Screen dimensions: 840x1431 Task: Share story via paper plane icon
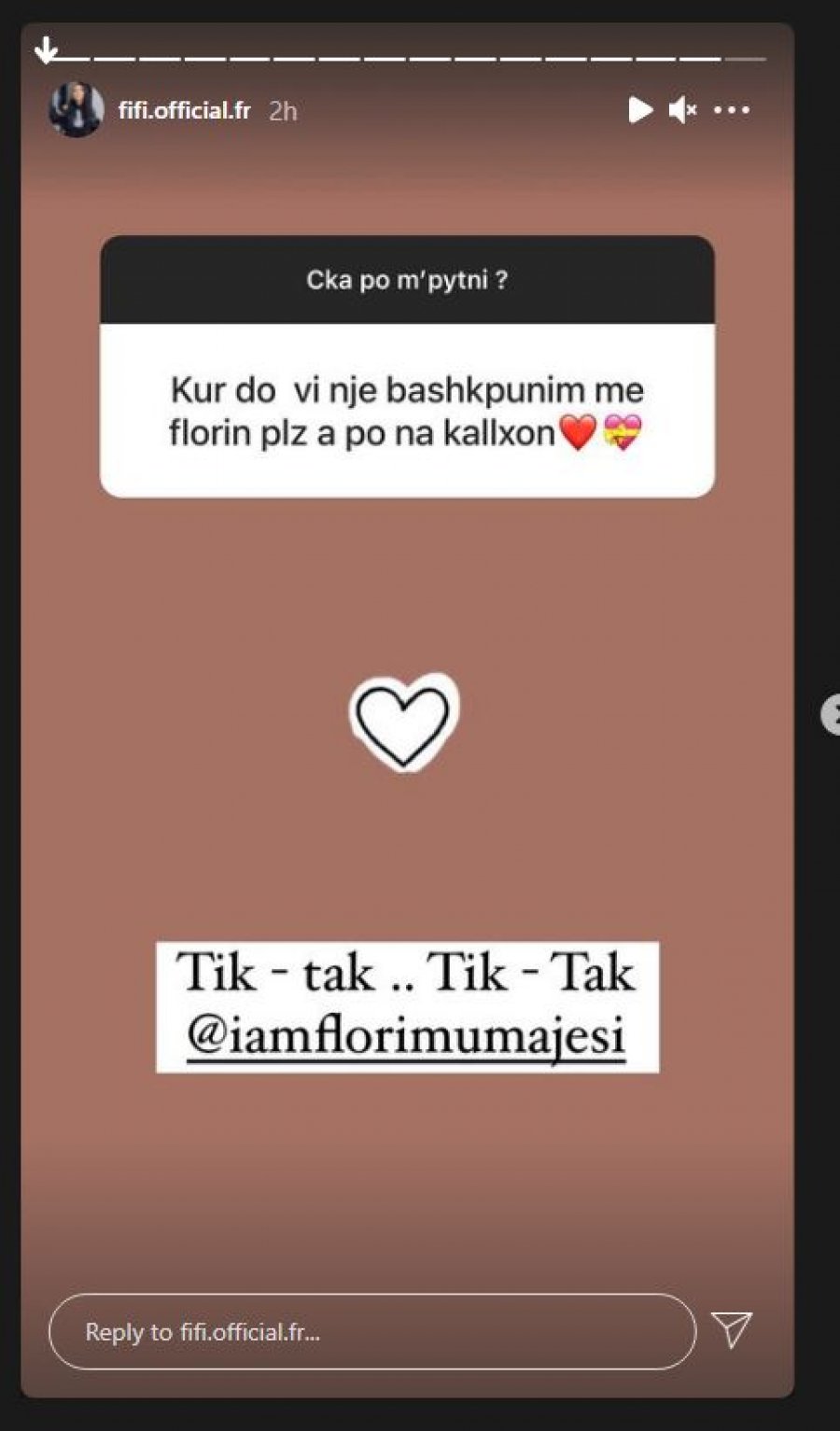(732, 1329)
